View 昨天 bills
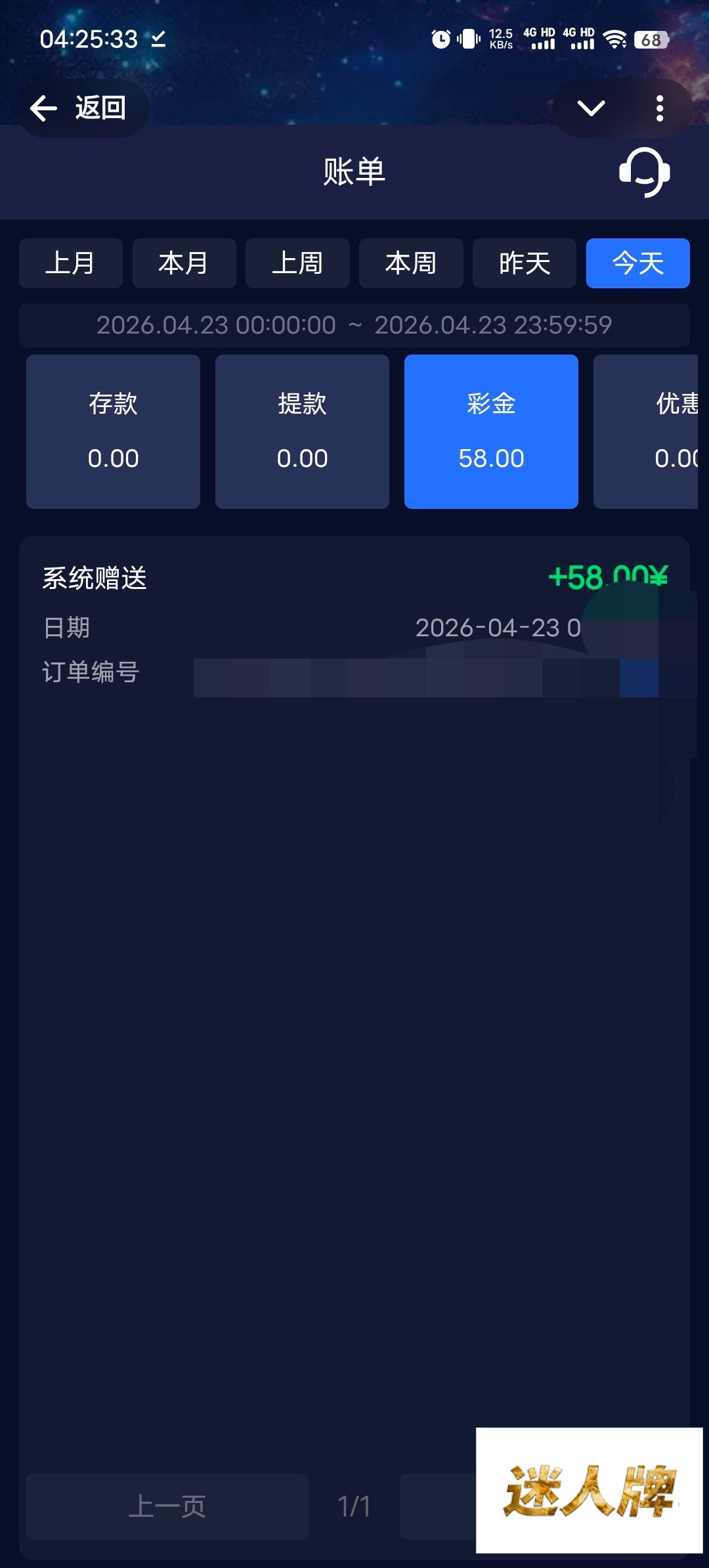 [x=524, y=263]
